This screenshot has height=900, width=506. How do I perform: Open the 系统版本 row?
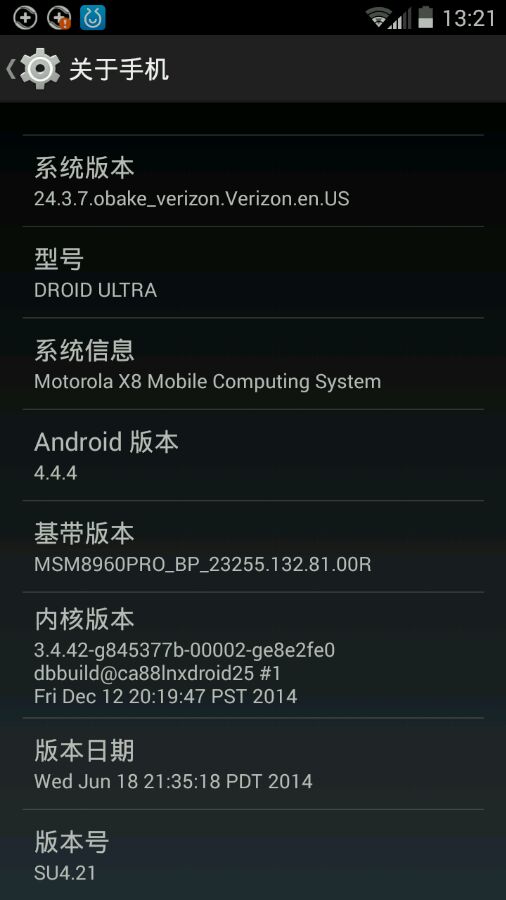[x=253, y=181]
